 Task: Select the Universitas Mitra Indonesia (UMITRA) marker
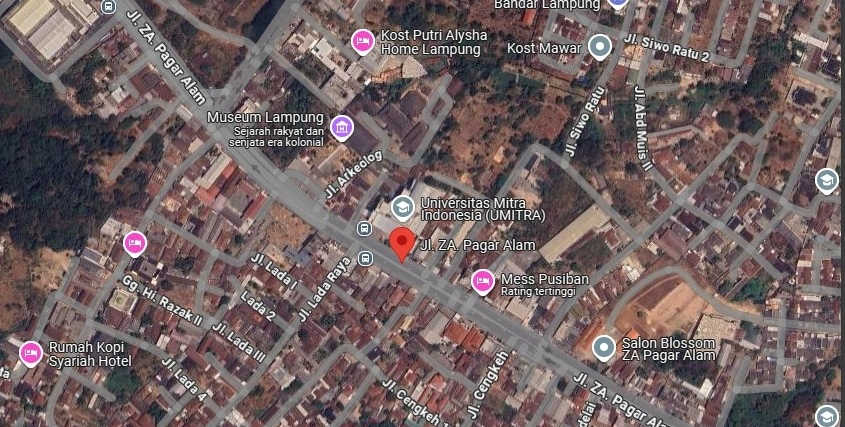click(x=402, y=208)
